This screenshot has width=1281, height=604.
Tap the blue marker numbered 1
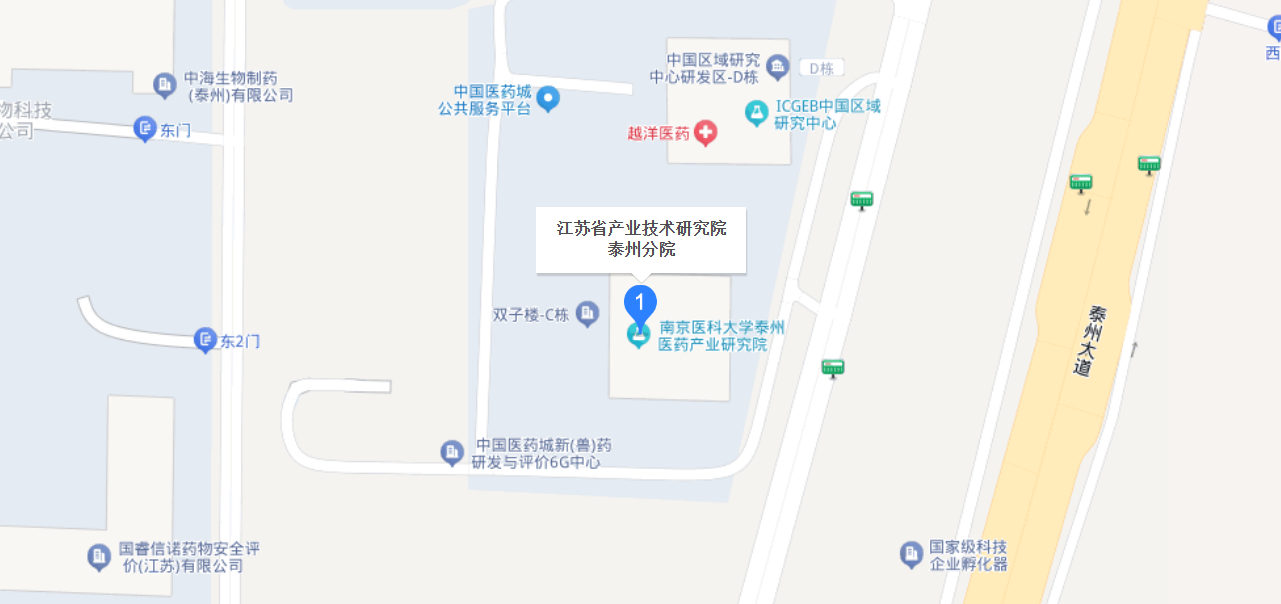click(640, 300)
